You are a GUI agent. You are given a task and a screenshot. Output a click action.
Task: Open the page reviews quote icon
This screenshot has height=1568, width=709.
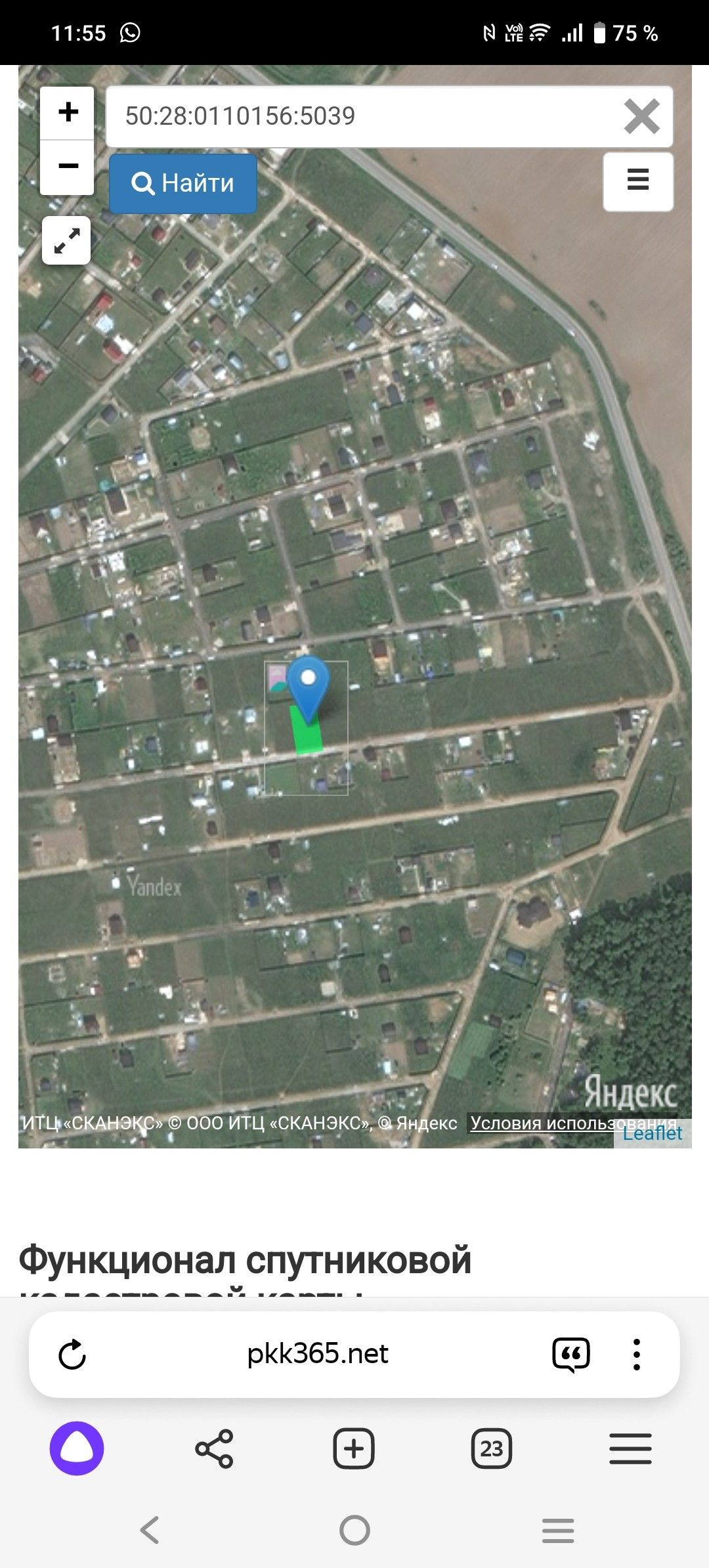pos(571,1355)
